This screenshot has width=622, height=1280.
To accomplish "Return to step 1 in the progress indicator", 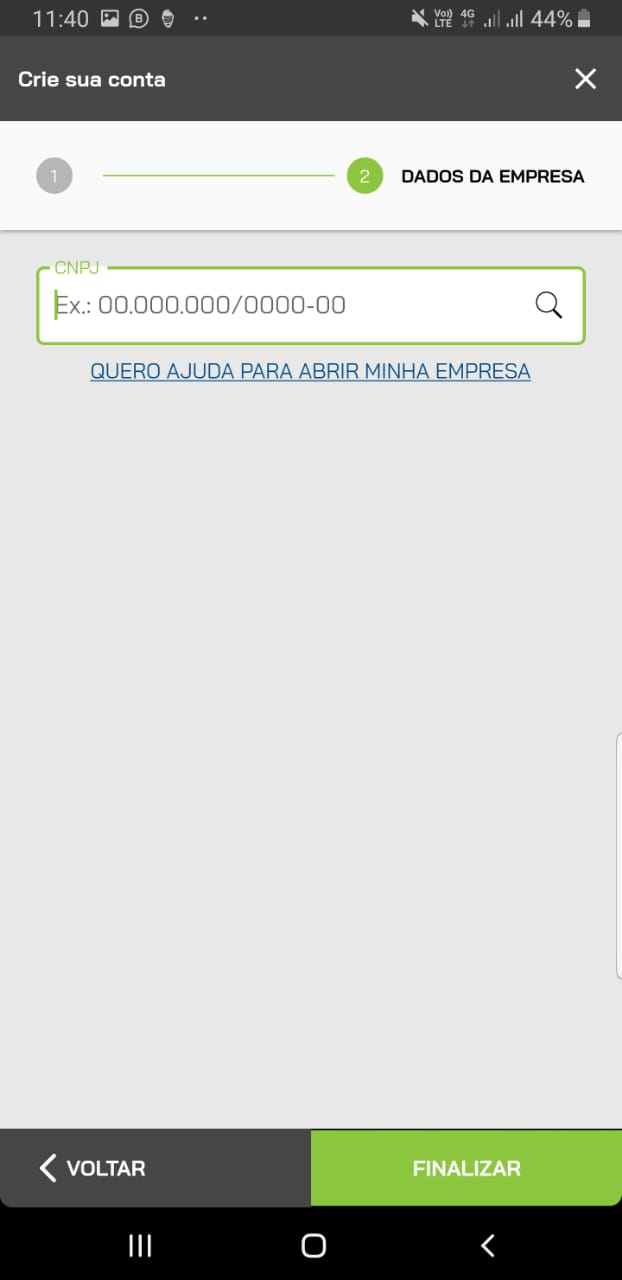I will tap(54, 177).
